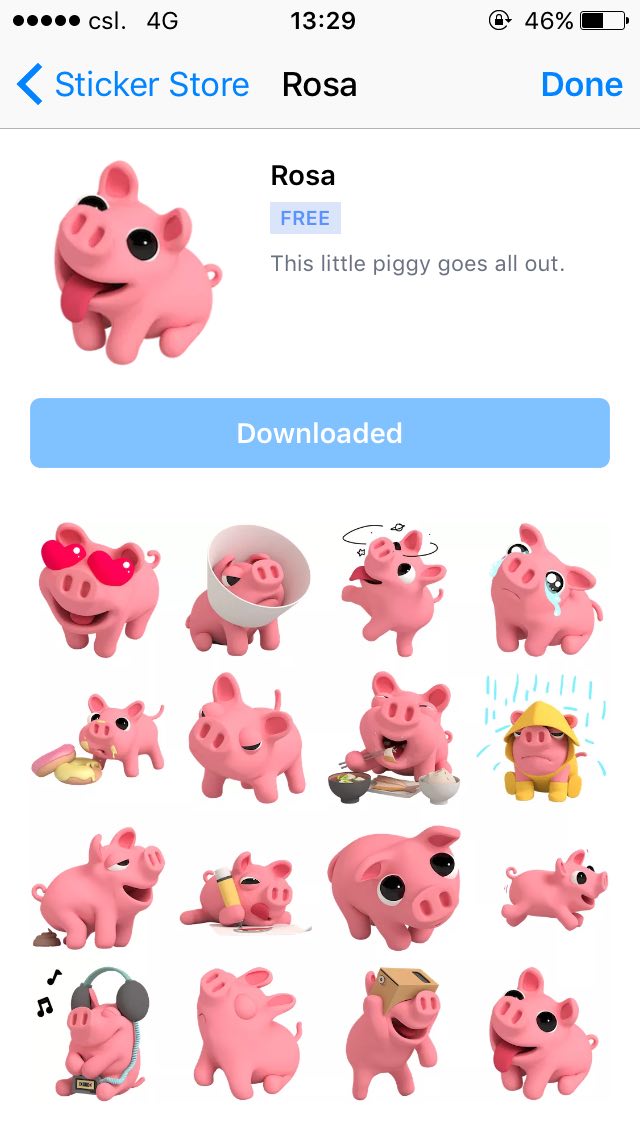Preview the pig wearing cone sticker
The width and height of the screenshot is (640, 1136).
coord(247,590)
